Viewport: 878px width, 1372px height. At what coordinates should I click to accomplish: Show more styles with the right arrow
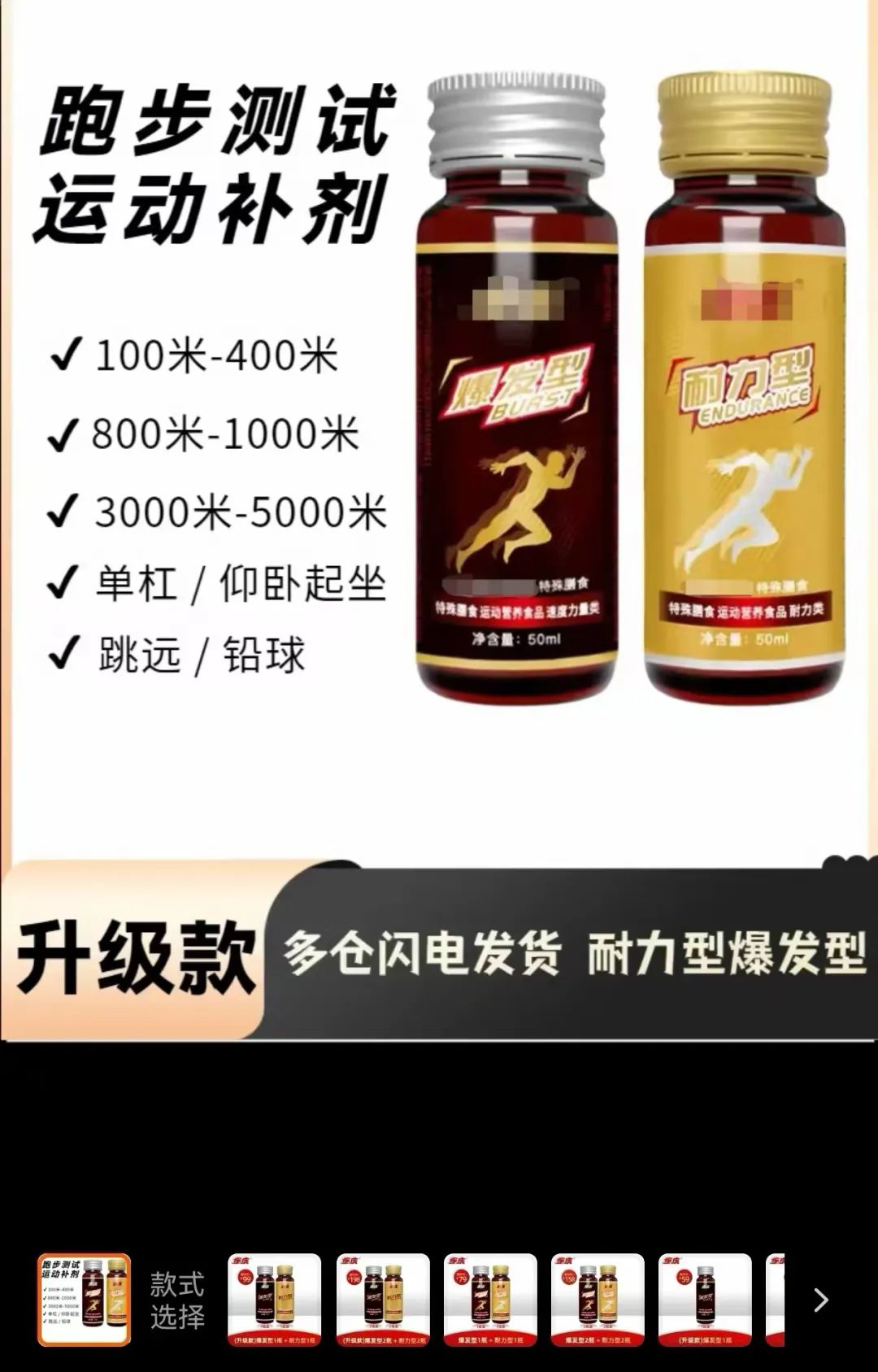pyautogui.click(x=821, y=1300)
